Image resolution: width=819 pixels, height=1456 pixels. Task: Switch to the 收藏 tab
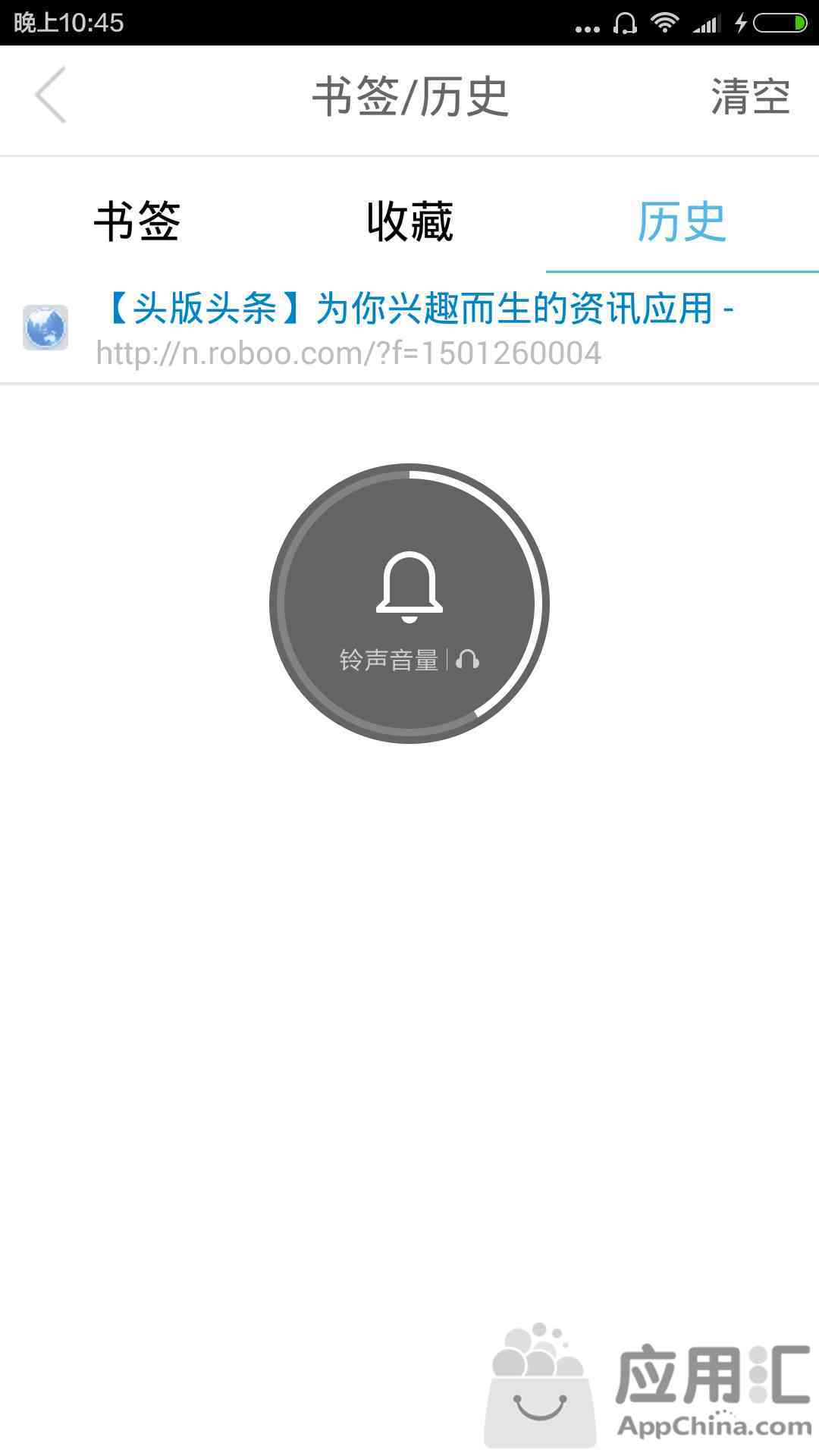pos(409,221)
